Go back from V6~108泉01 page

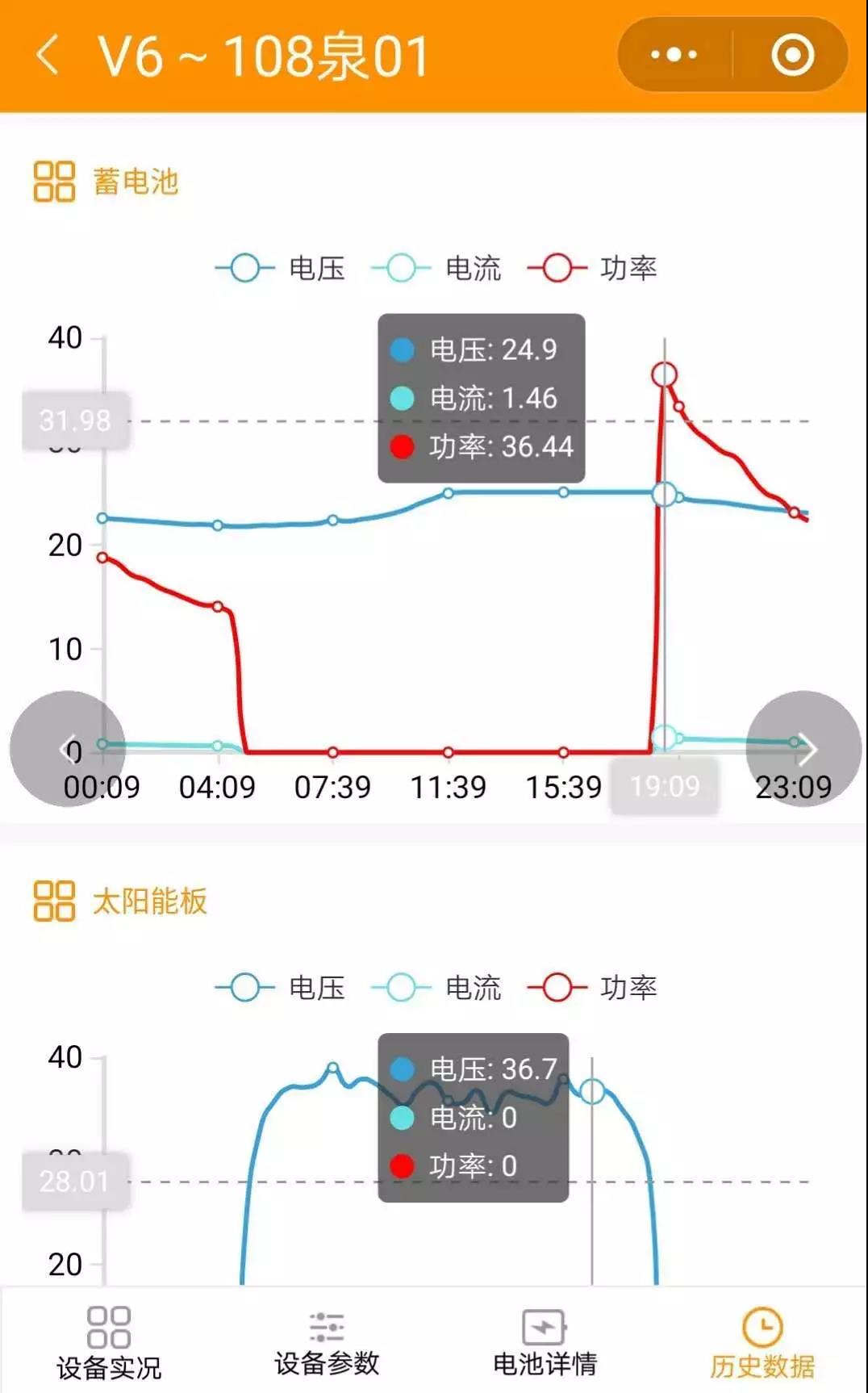pyautogui.click(x=48, y=56)
